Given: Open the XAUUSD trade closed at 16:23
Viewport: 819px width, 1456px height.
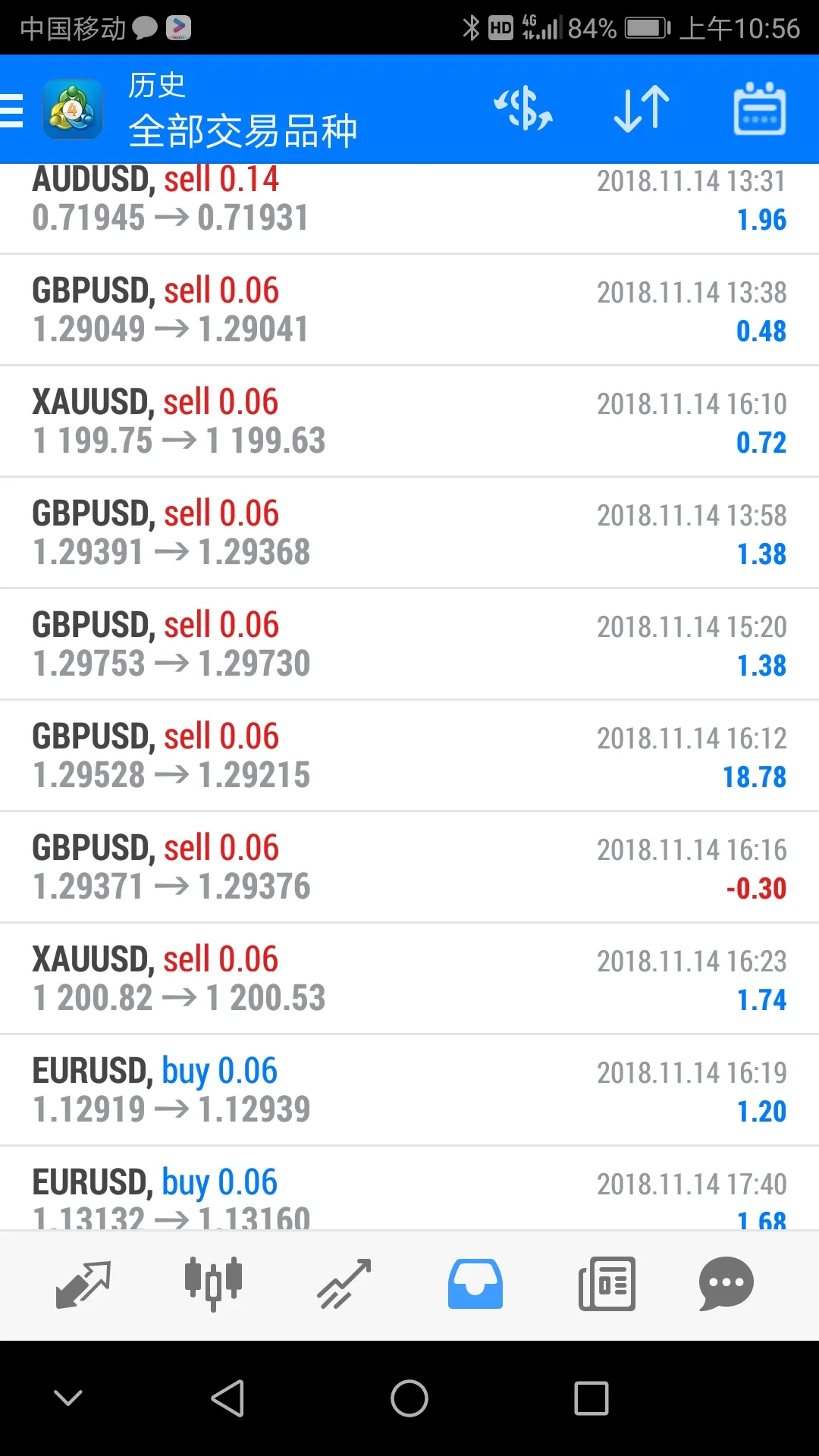Looking at the screenshot, I should pyautogui.click(x=409, y=978).
